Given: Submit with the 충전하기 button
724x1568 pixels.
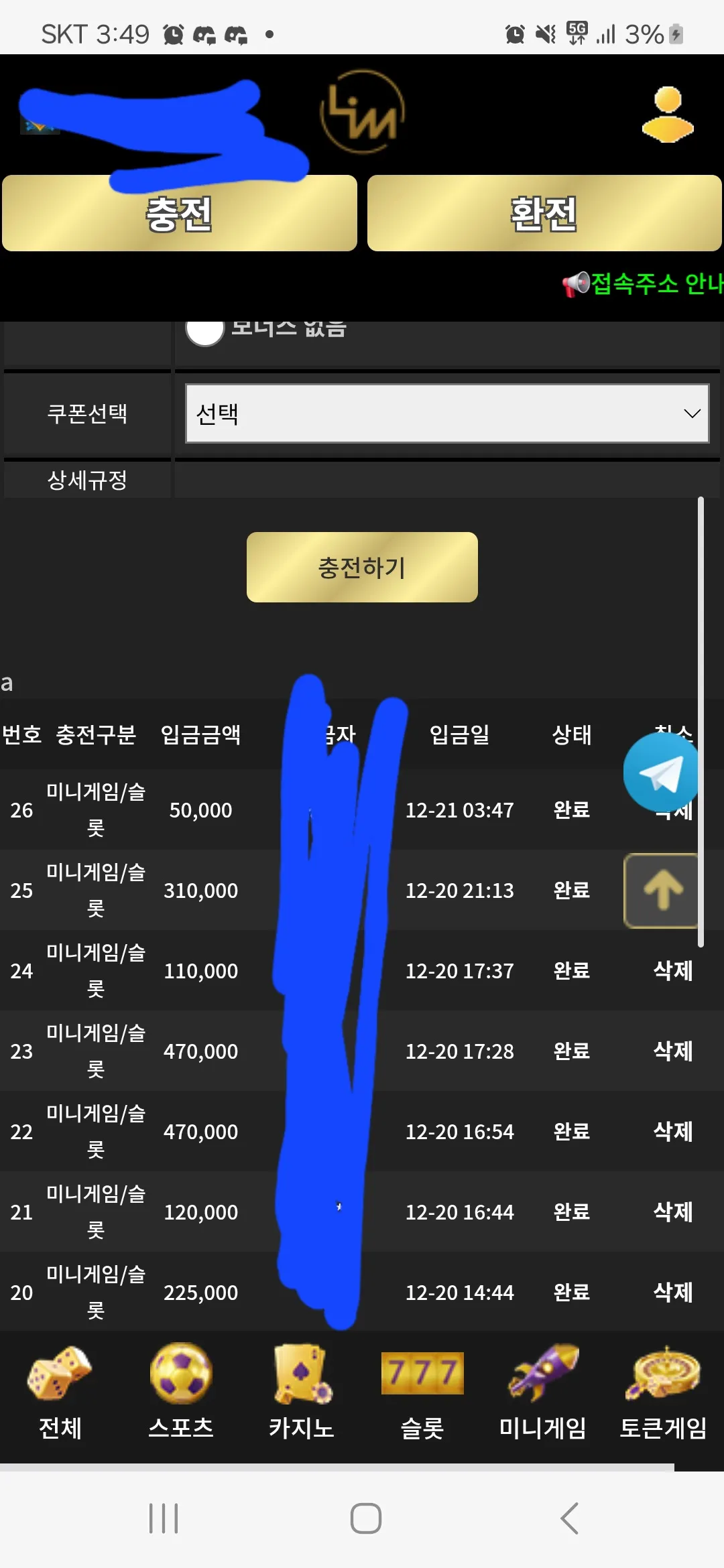Looking at the screenshot, I should (362, 567).
